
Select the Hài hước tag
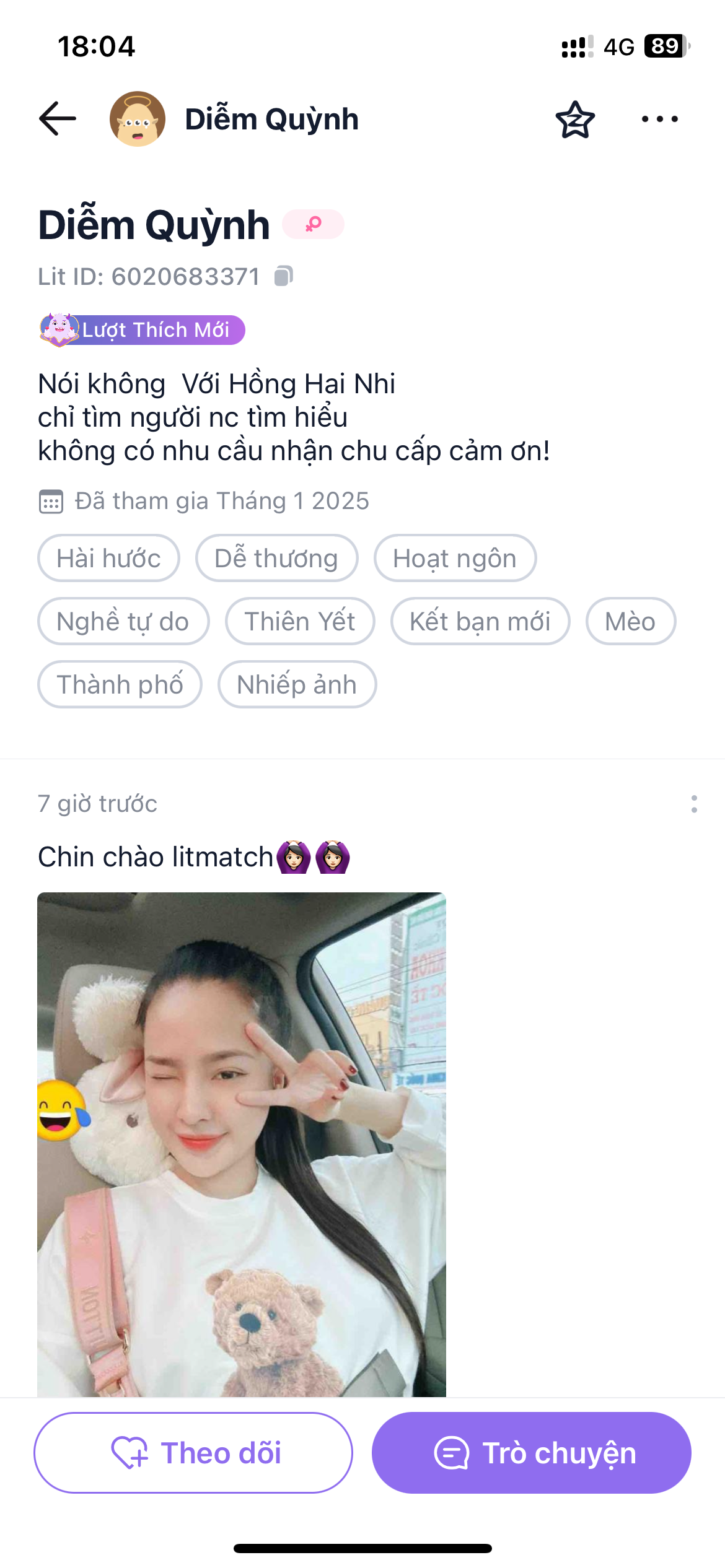point(108,559)
